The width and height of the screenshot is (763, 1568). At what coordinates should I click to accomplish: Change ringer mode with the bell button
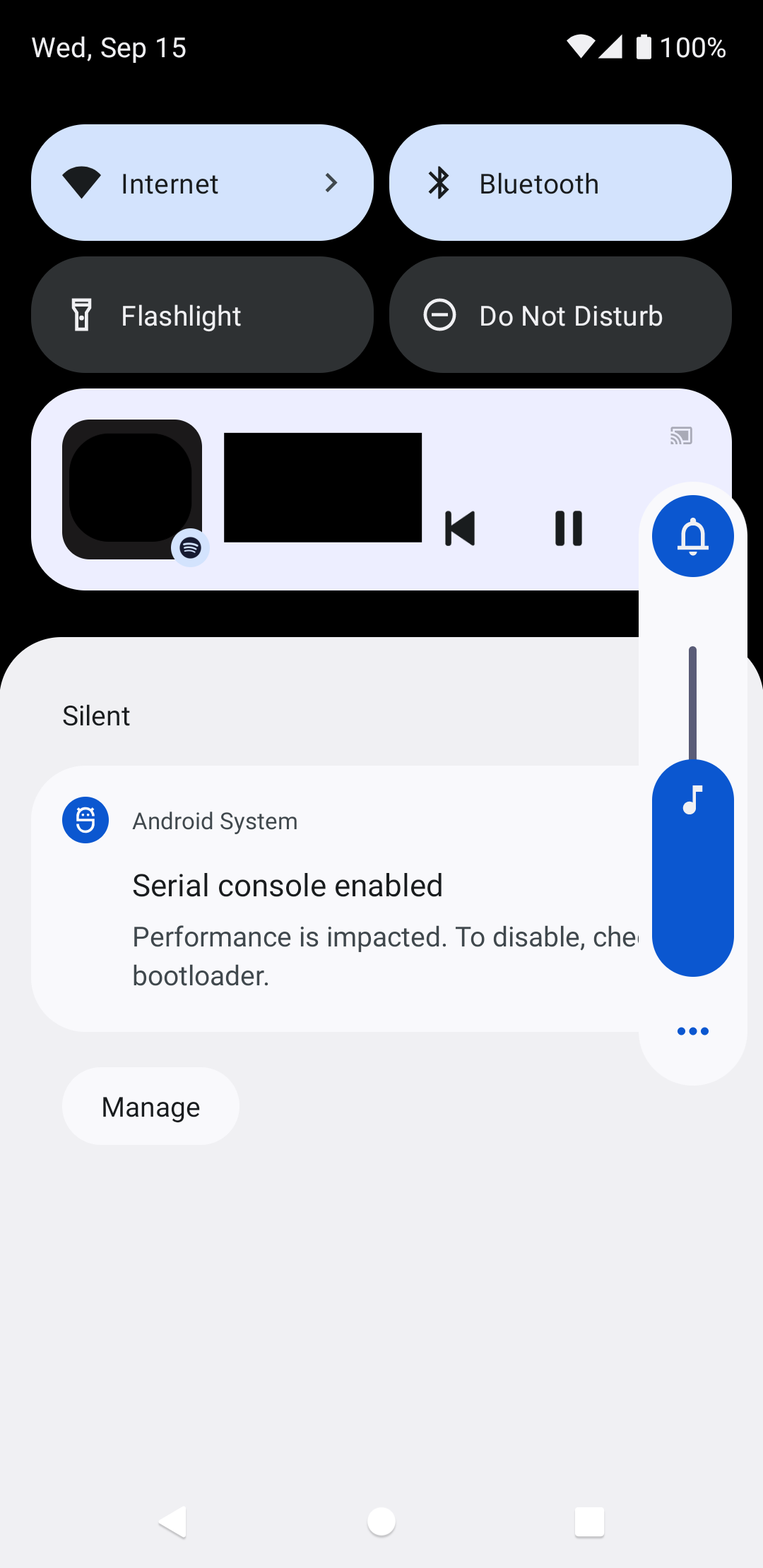click(692, 536)
